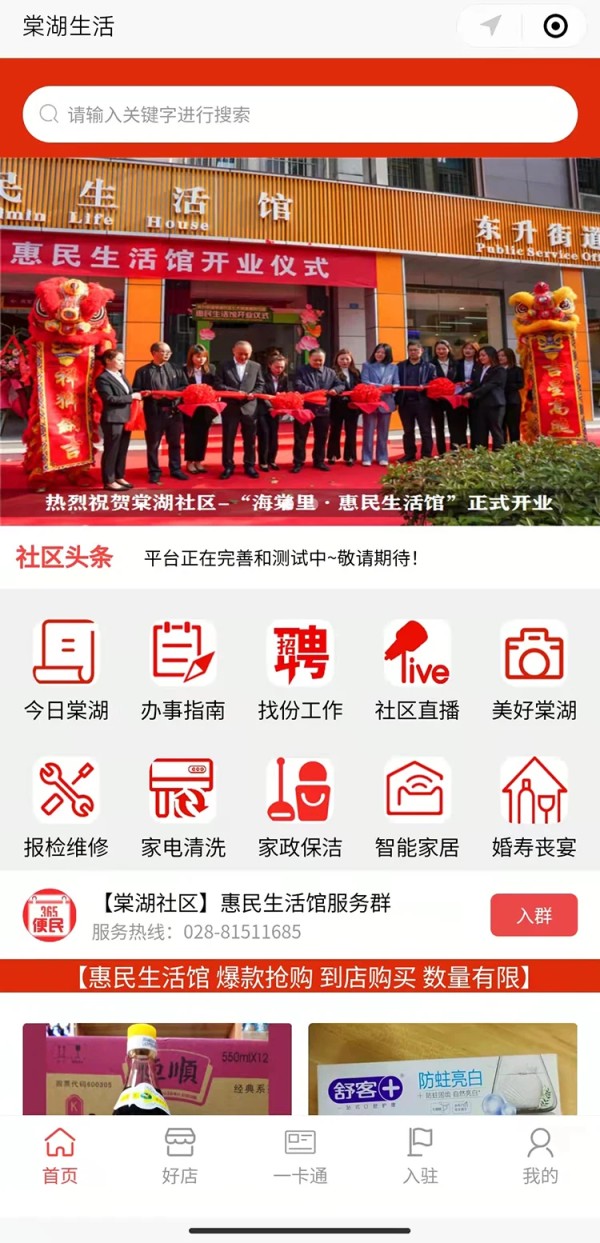The image size is (600, 1243).
Task: Open the 舒客 toothpaste product card
Action: coord(442,1070)
